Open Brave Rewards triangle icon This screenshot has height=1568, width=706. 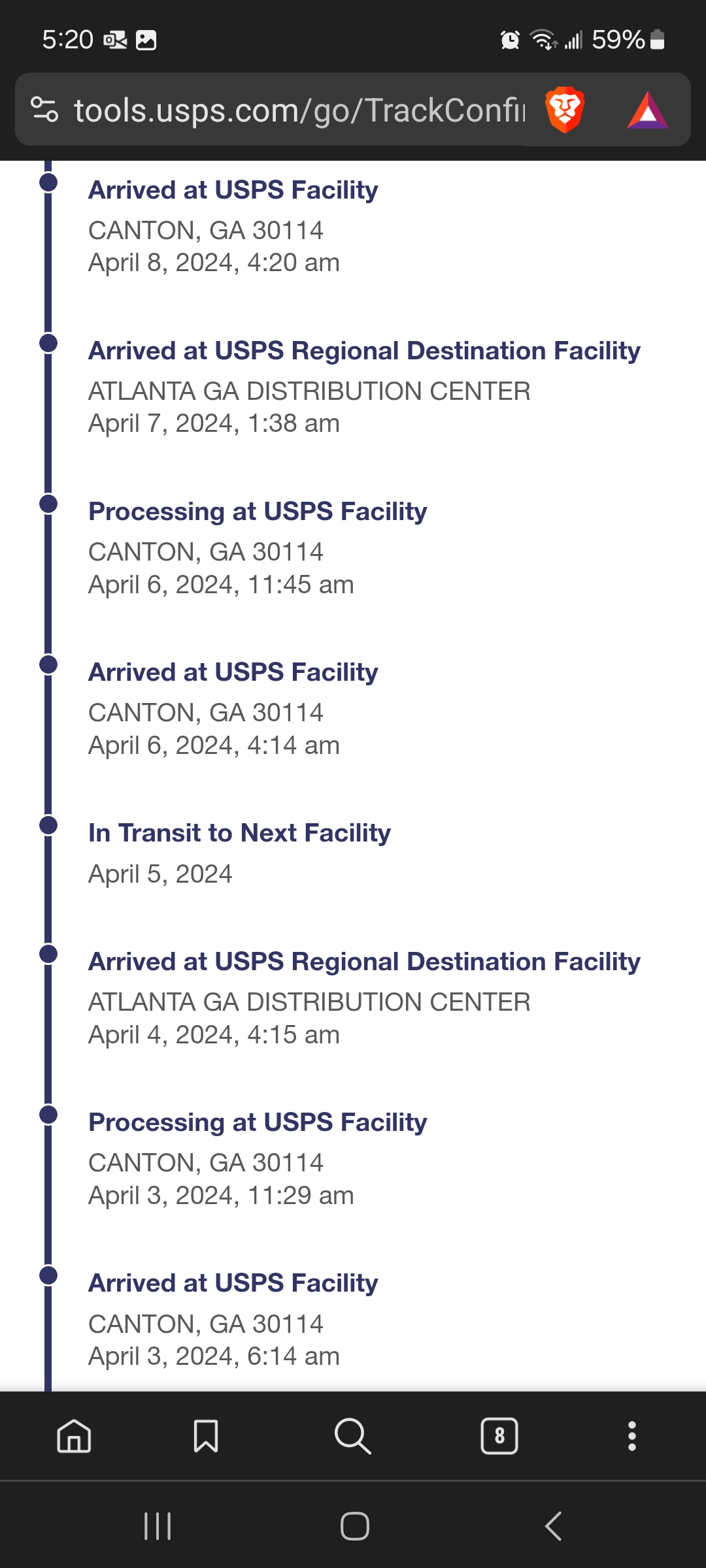(x=647, y=110)
